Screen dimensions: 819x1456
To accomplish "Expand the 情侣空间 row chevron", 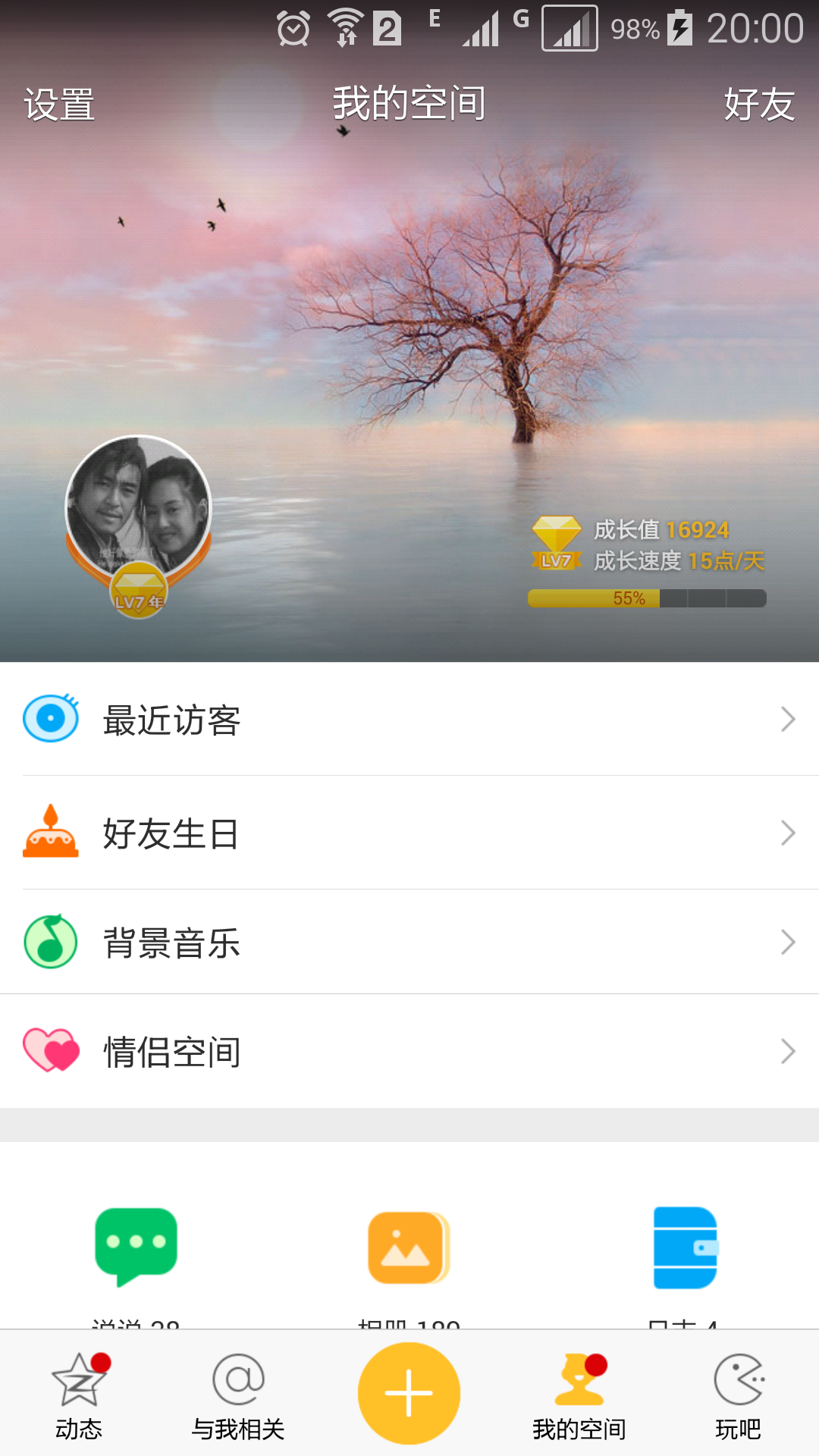I will 786,1052.
